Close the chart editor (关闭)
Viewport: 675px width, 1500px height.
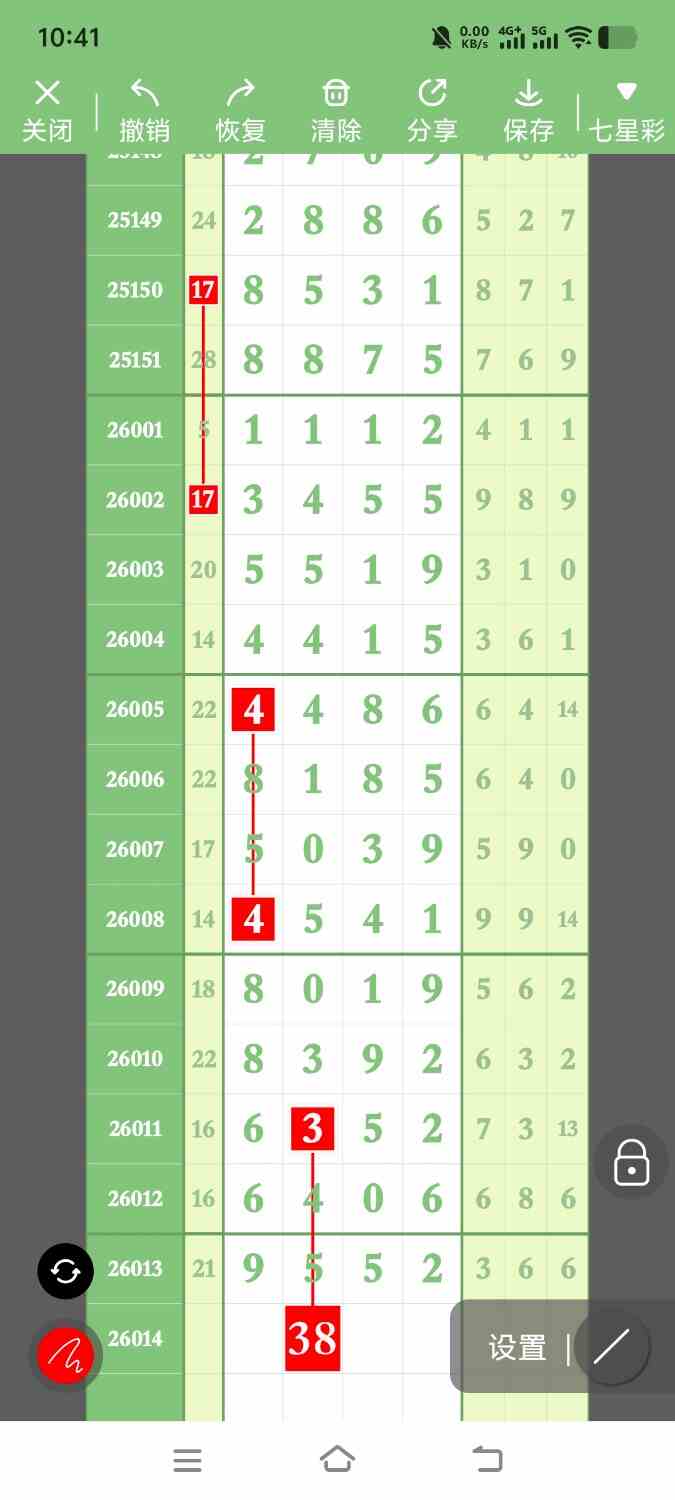tap(47, 111)
